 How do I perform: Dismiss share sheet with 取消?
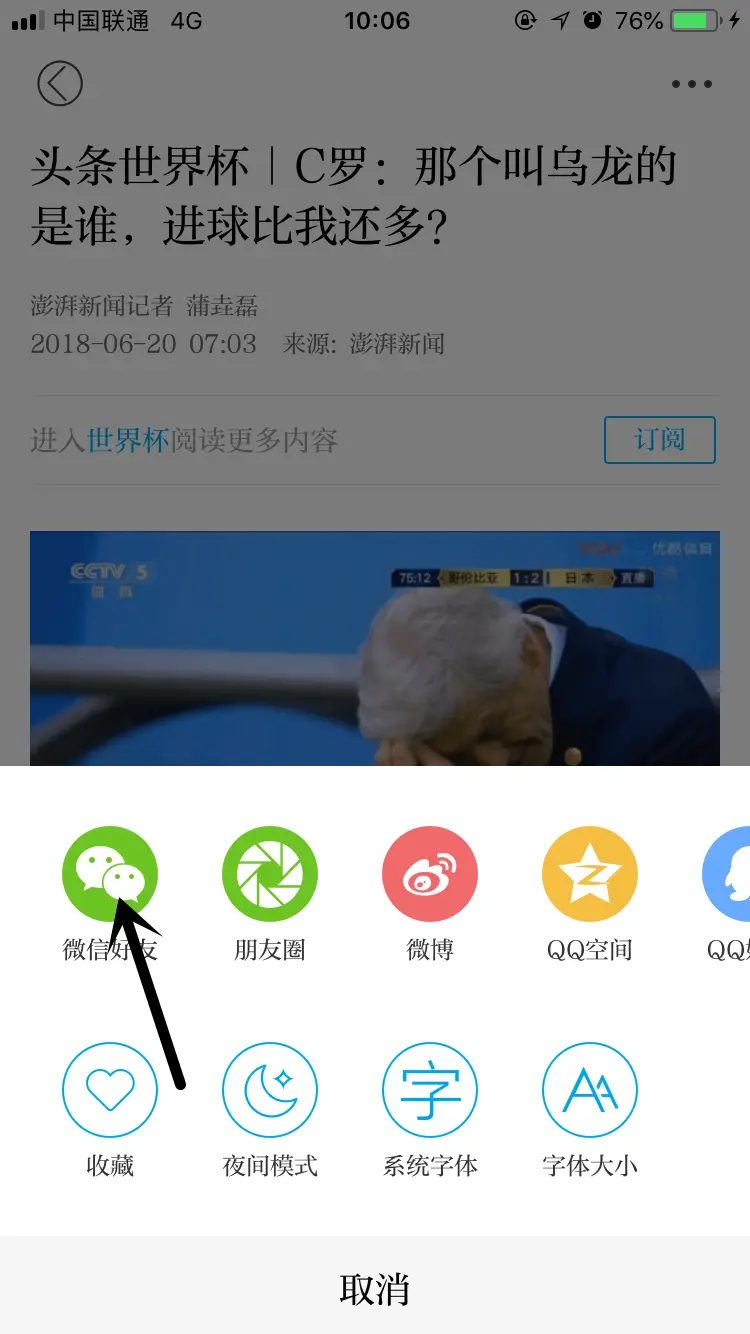tap(375, 1289)
